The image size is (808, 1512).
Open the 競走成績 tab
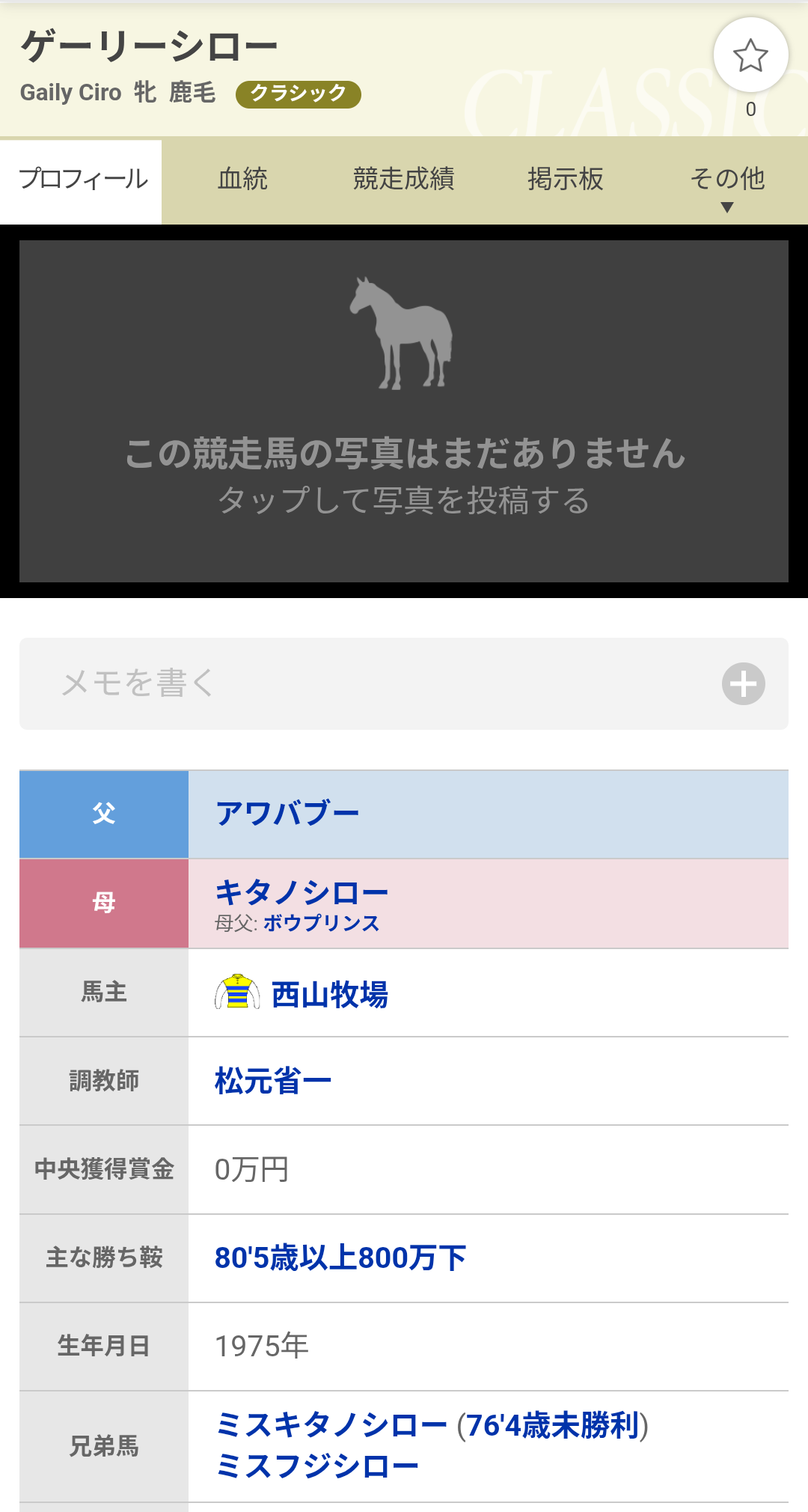(x=404, y=180)
